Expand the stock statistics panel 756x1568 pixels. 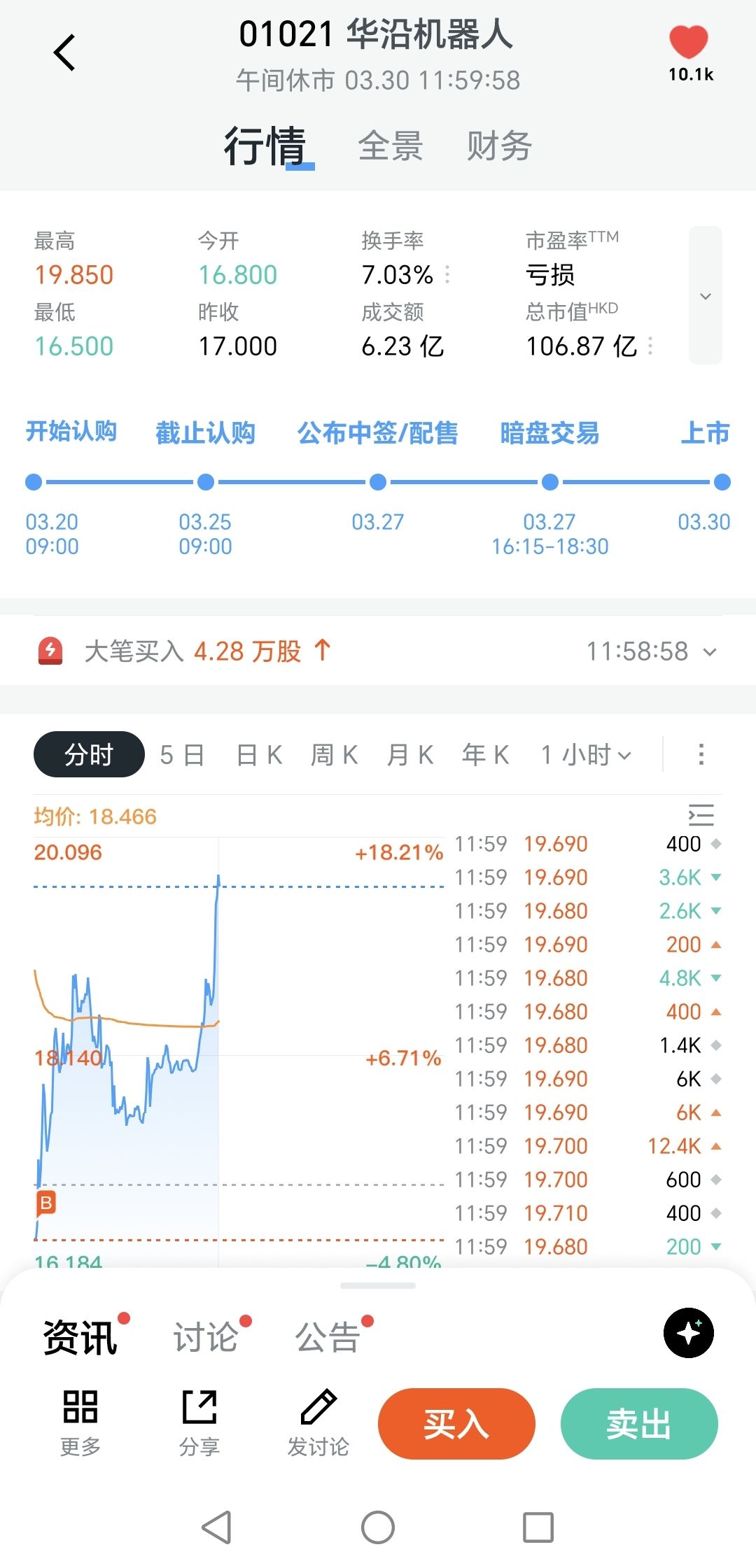pyautogui.click(x=705, y=295)
